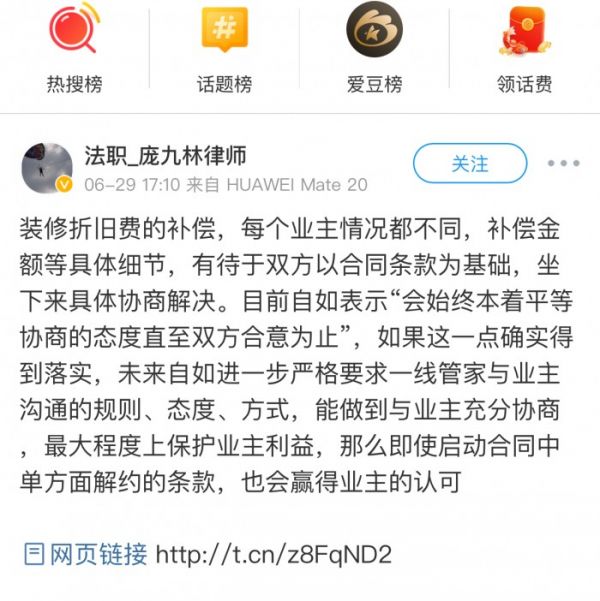The image size is (600, 601).
Task: Follow 法职_庞九林律师 with 关注 button
Action: pos(470,164)
